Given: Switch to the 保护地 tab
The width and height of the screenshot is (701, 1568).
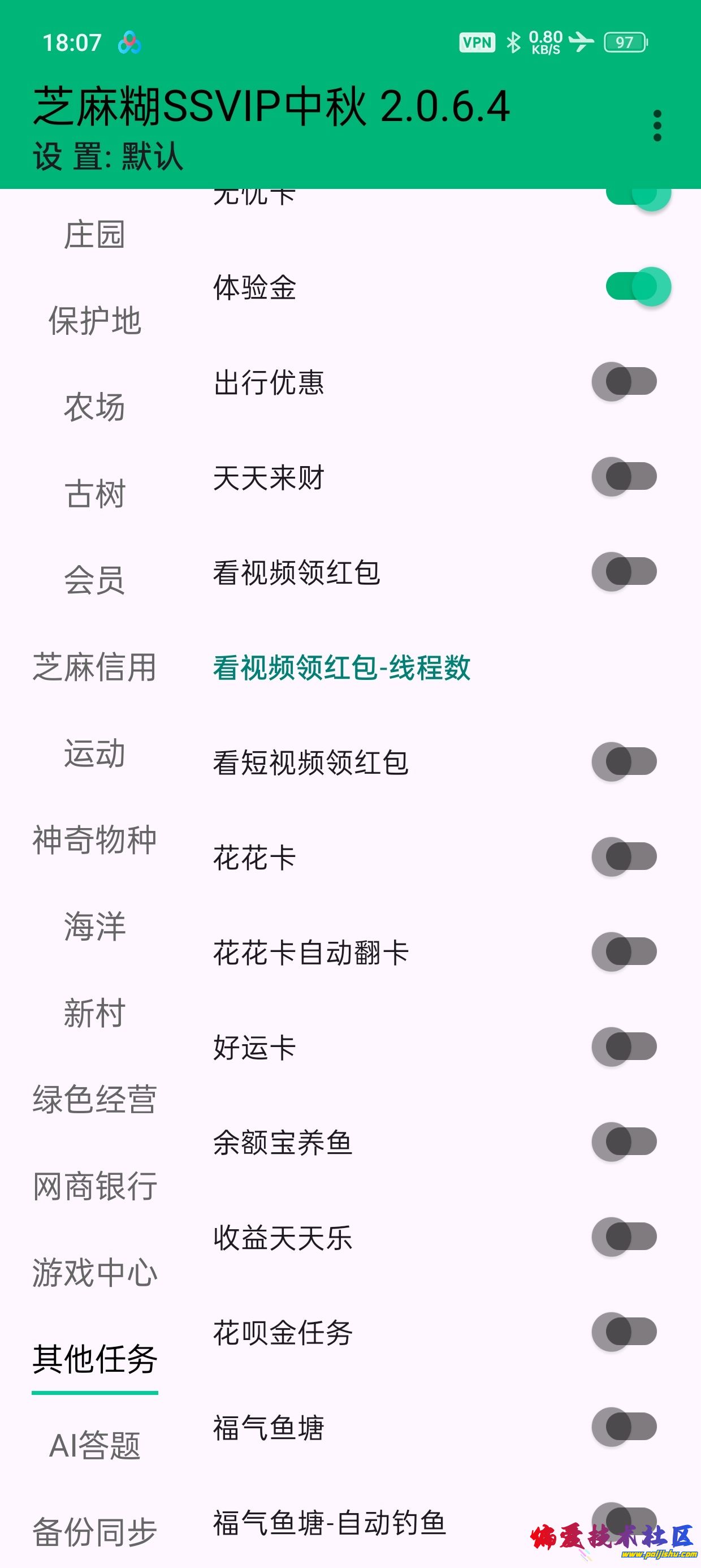Looking at the screenshot, I should 94,321.
